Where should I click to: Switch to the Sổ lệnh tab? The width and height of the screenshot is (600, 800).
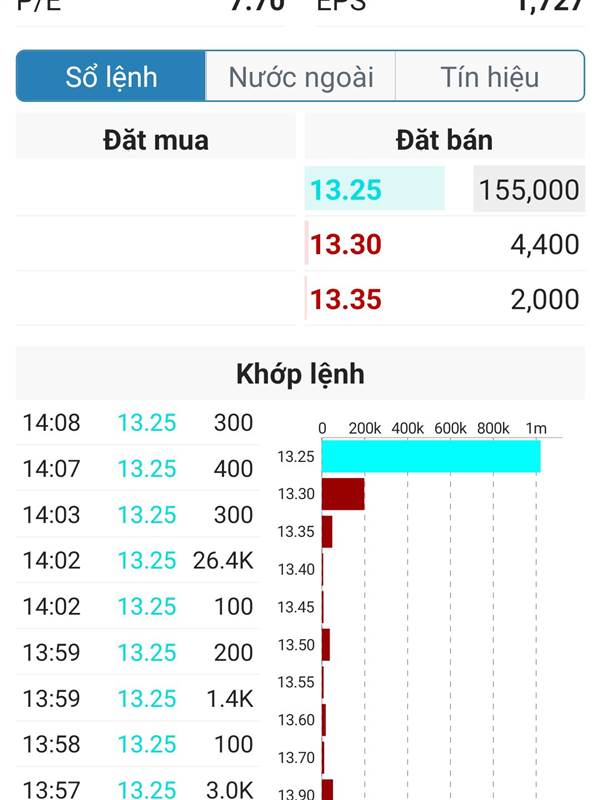[111, 77]
